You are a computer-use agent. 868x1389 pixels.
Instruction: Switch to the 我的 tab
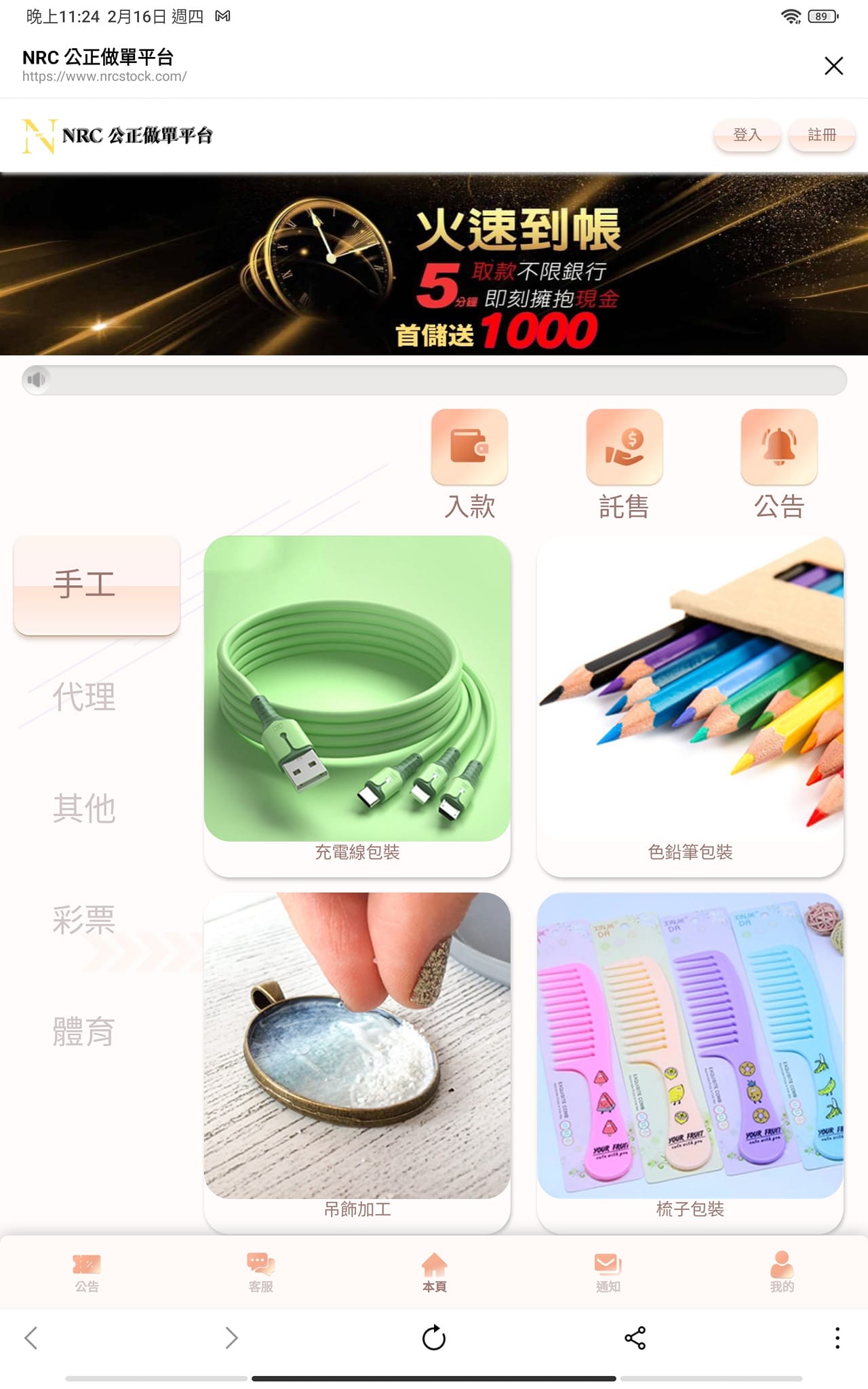(x=781, y=1272)
